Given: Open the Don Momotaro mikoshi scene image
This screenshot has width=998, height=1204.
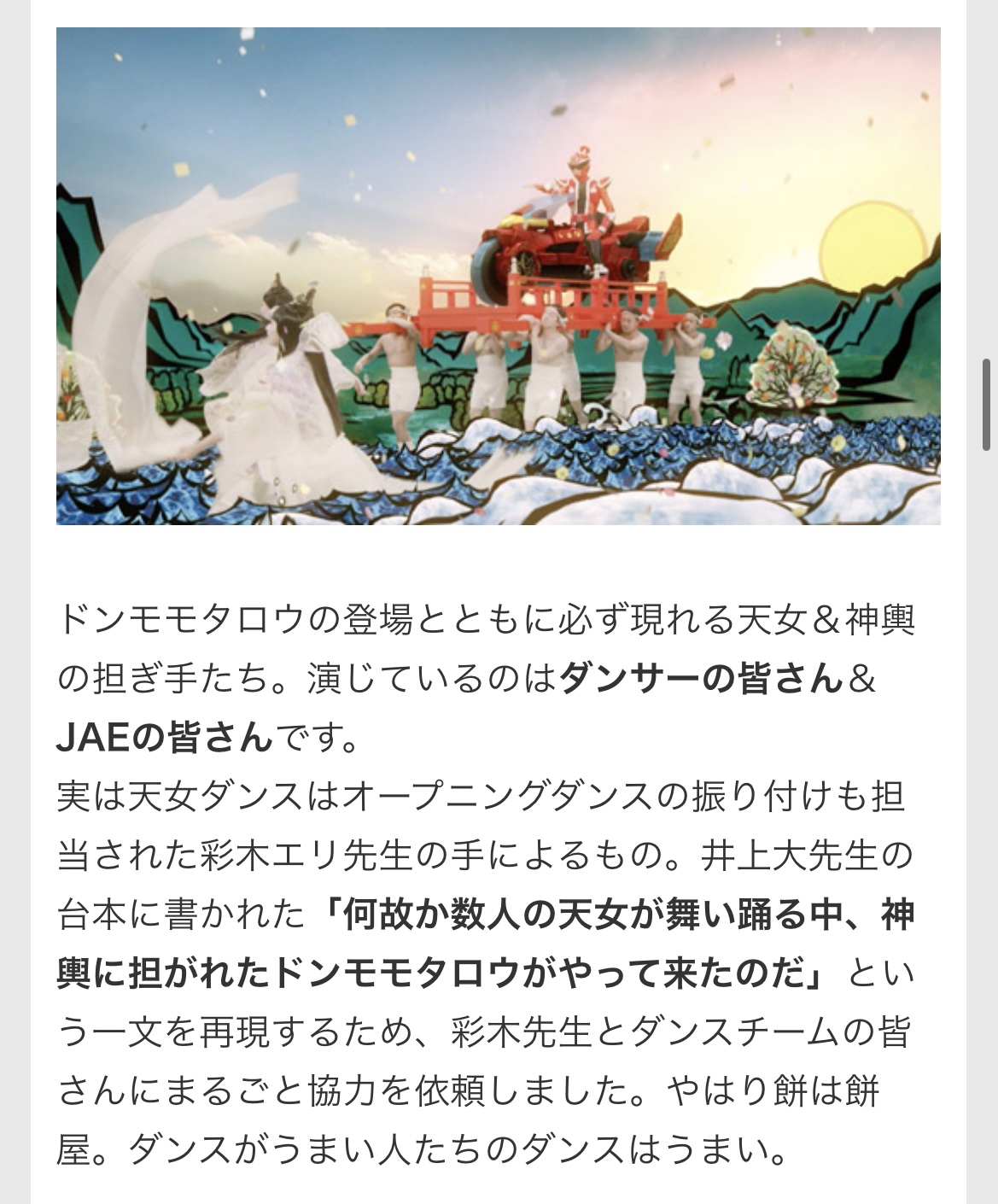Looking at the screenshot, I should pyautogui.click(x=499, y=276).
